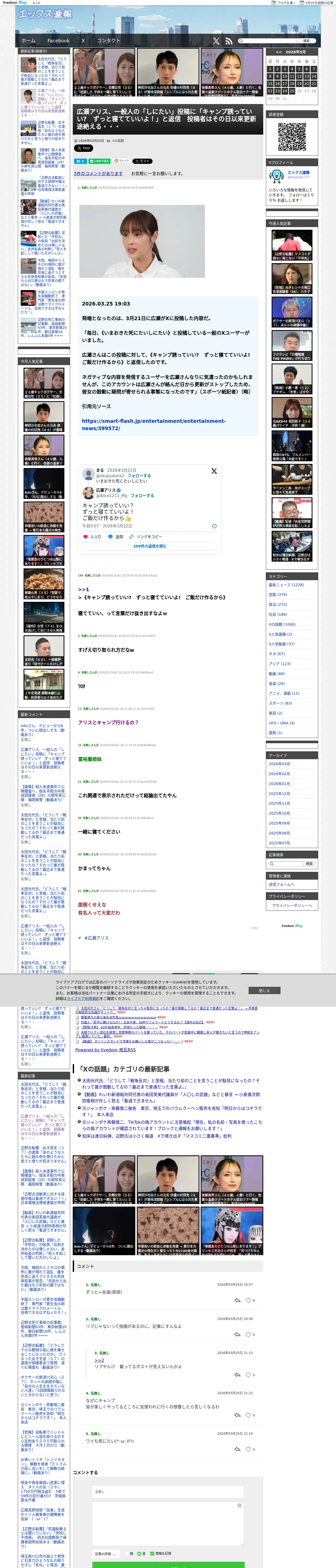This screenshot has height=1568, width=336.
Task: Open the smart-flash.jp source link
Action: click(154, 424)
